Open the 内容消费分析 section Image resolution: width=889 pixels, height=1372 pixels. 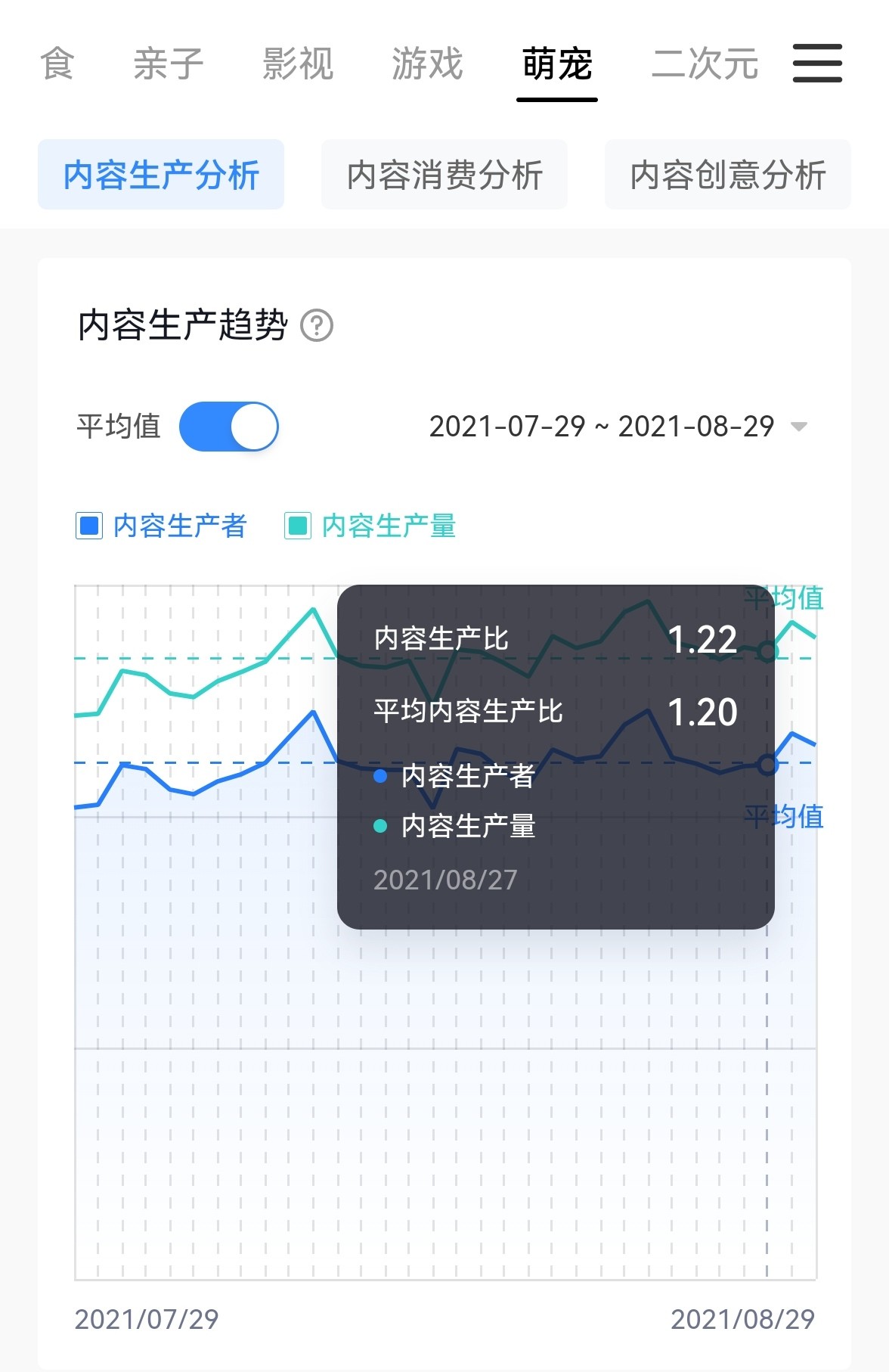coord(444,175)
